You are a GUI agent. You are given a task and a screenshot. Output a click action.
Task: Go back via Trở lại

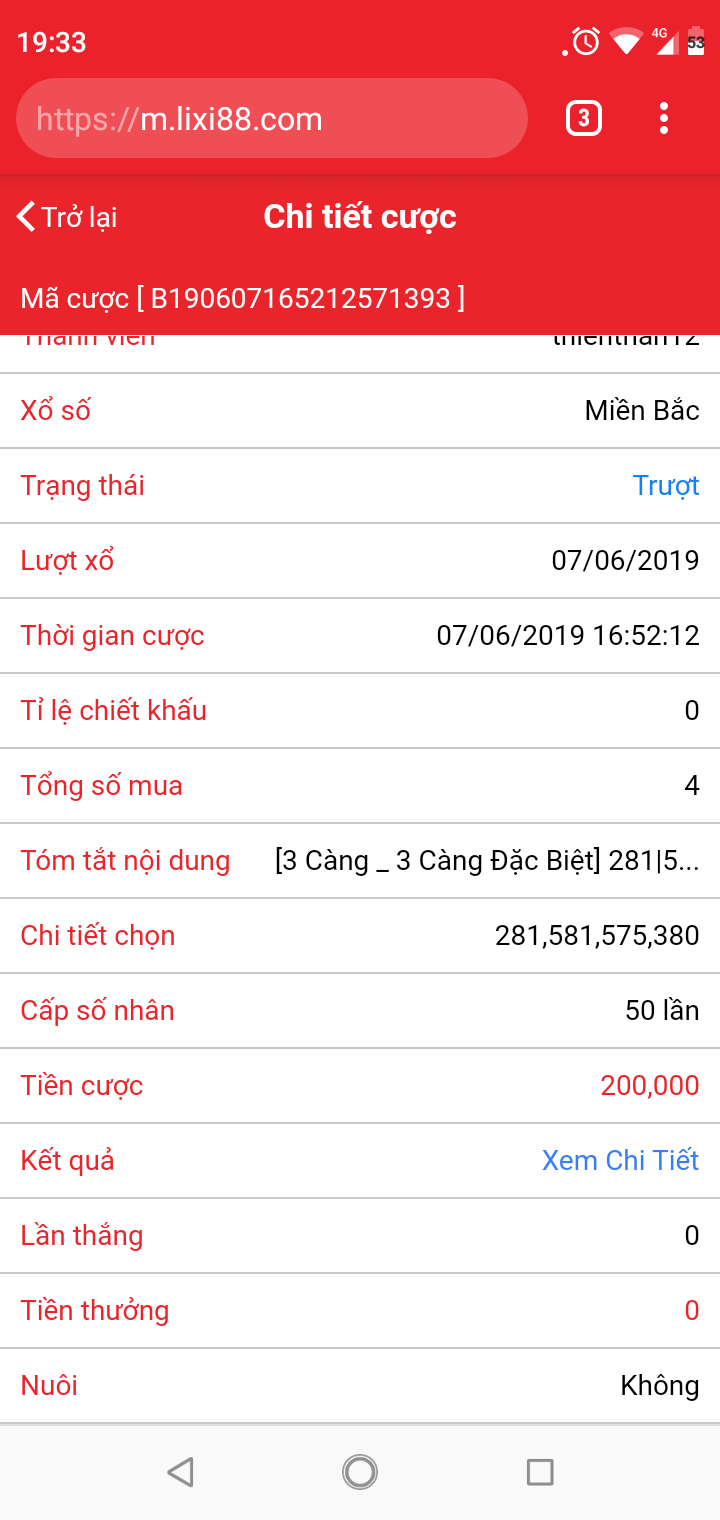tap(67, 217)
